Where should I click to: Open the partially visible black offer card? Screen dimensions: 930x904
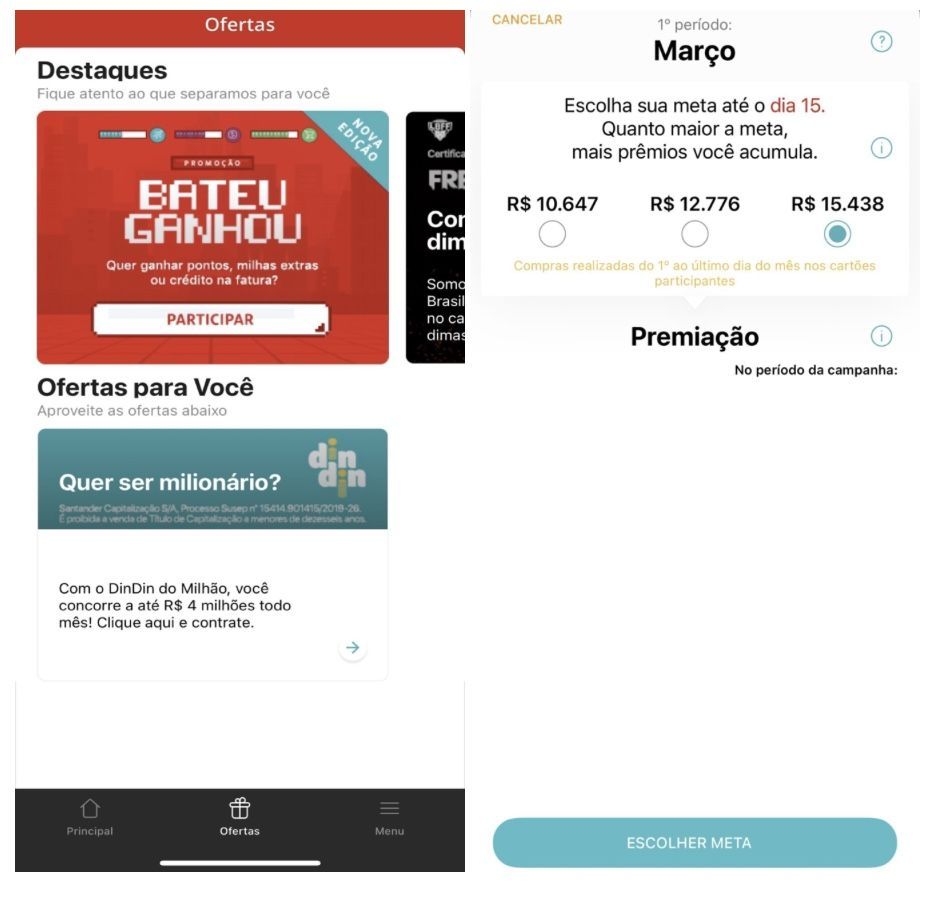click(435, 238)
